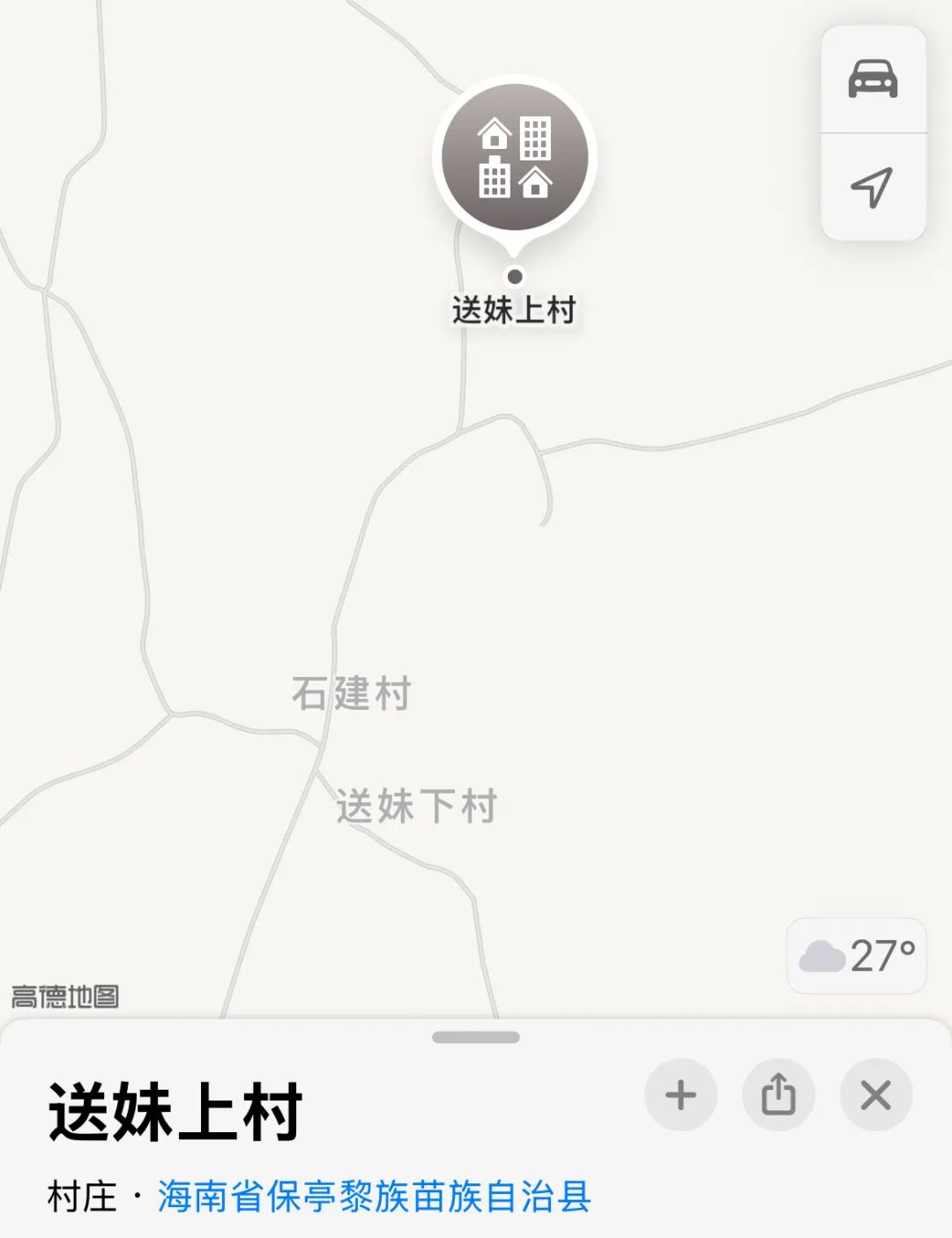
Task: Center the map on my location
Action: 873,187
